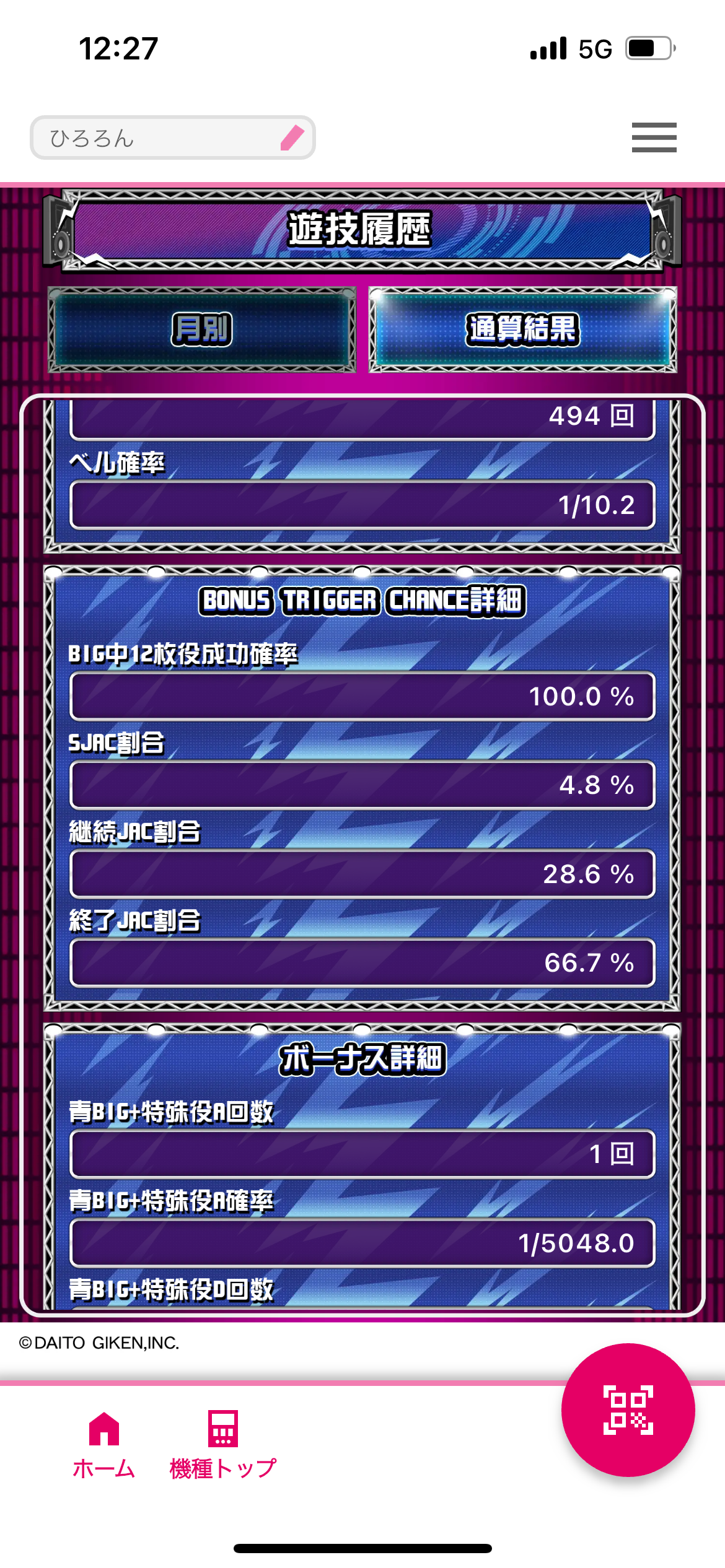This screenshot has height=1568, width=725.
Task: Open the QR code scanner button
Action: pos(628,1409)
